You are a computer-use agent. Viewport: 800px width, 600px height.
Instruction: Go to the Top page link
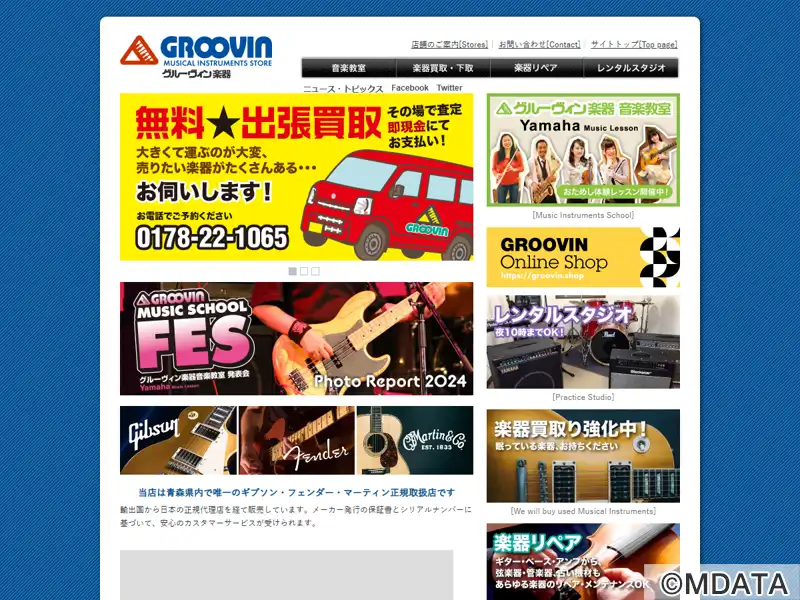(x=634, y=44)
